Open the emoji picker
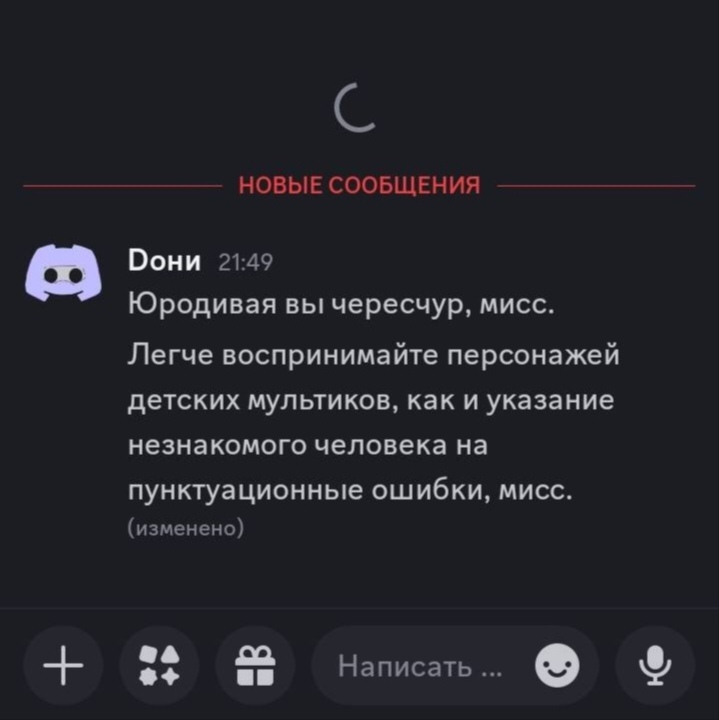Viewport: 719px width, 720px height. tap(557, 665)
